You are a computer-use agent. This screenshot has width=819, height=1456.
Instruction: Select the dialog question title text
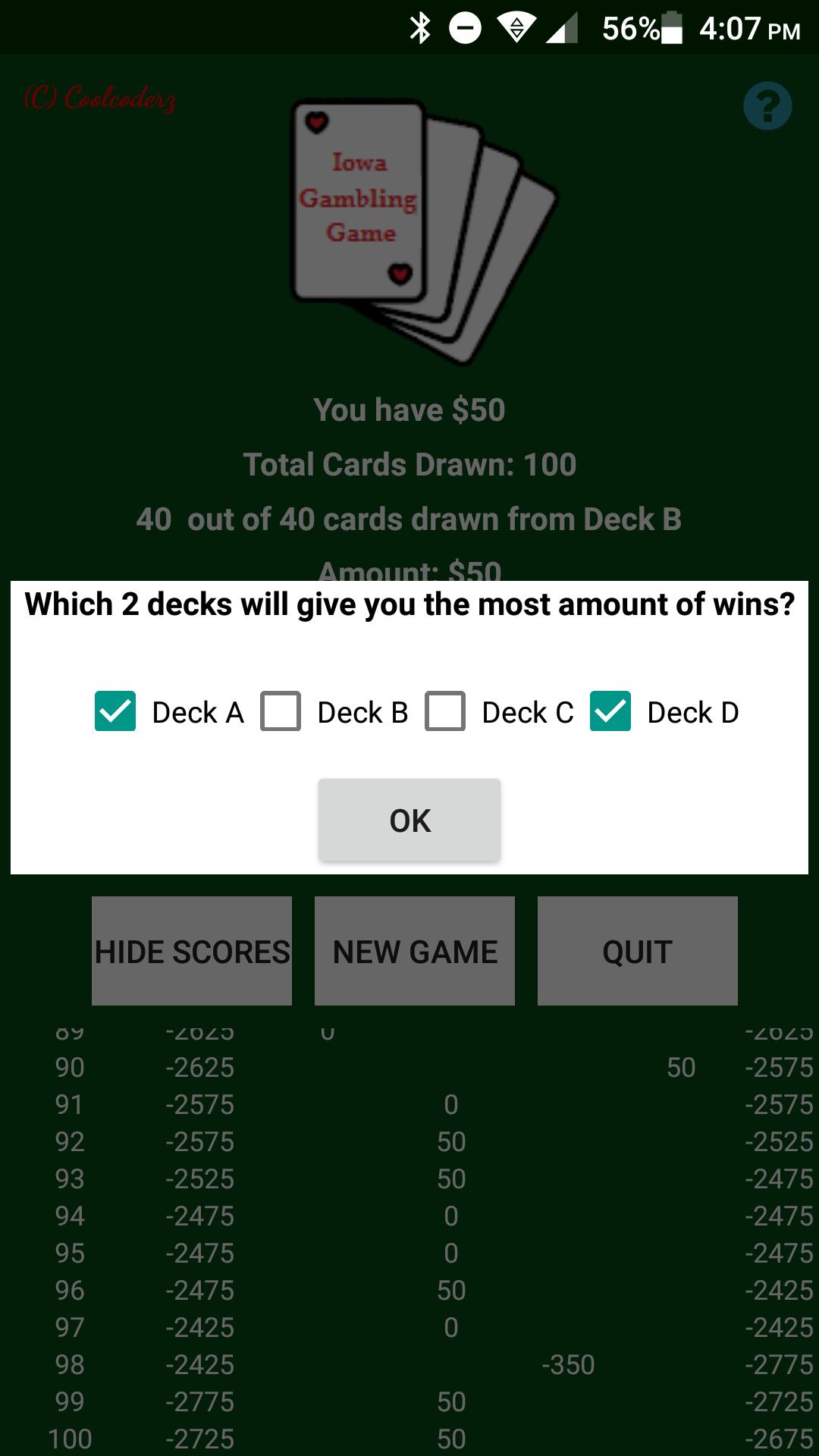coord(409,604)
